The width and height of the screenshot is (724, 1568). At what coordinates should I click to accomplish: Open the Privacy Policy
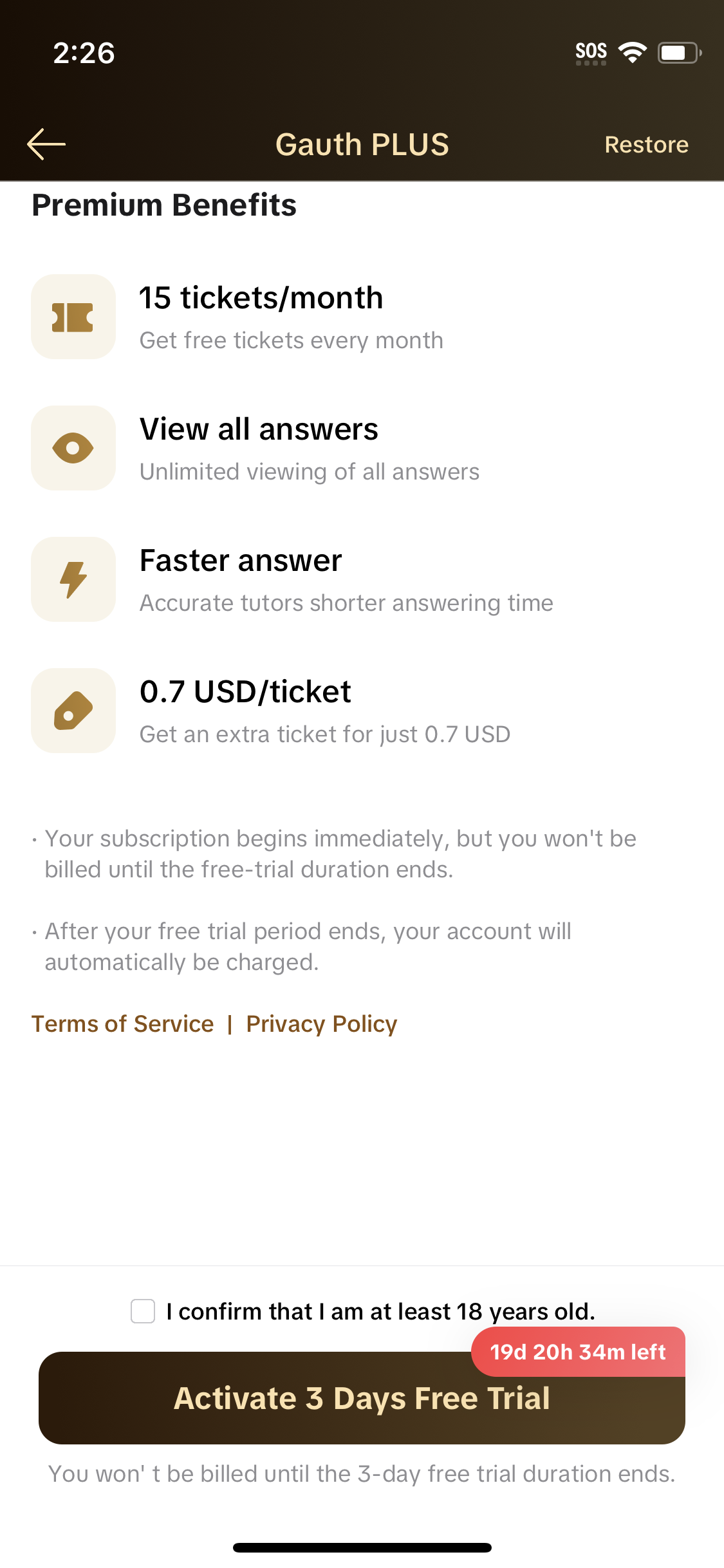click(x=320, y=1023)
